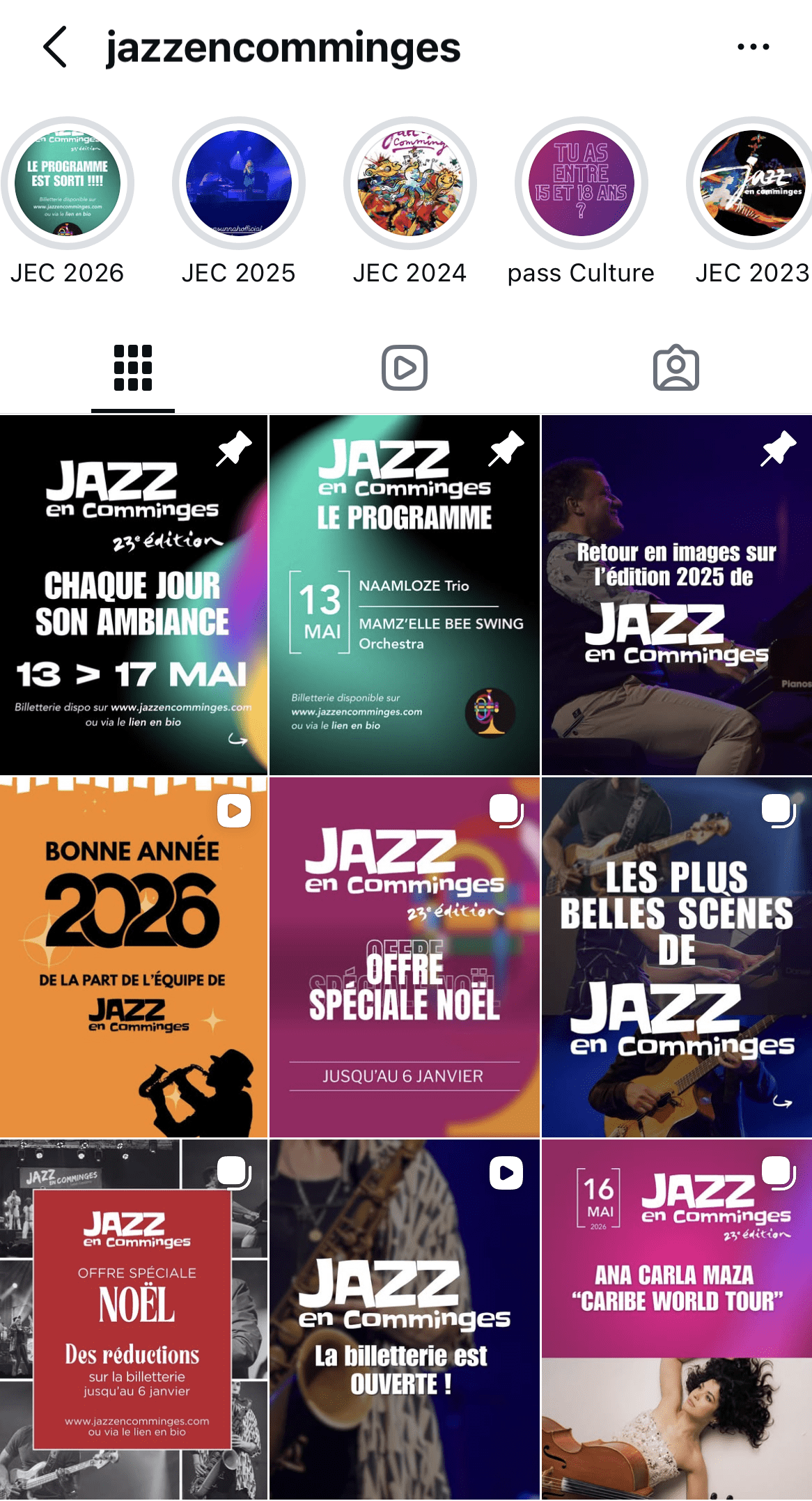This screenshot has width=812, height=1501.
Task: Open the JEC 2025 story highlight
Action: tap(239, 183)
